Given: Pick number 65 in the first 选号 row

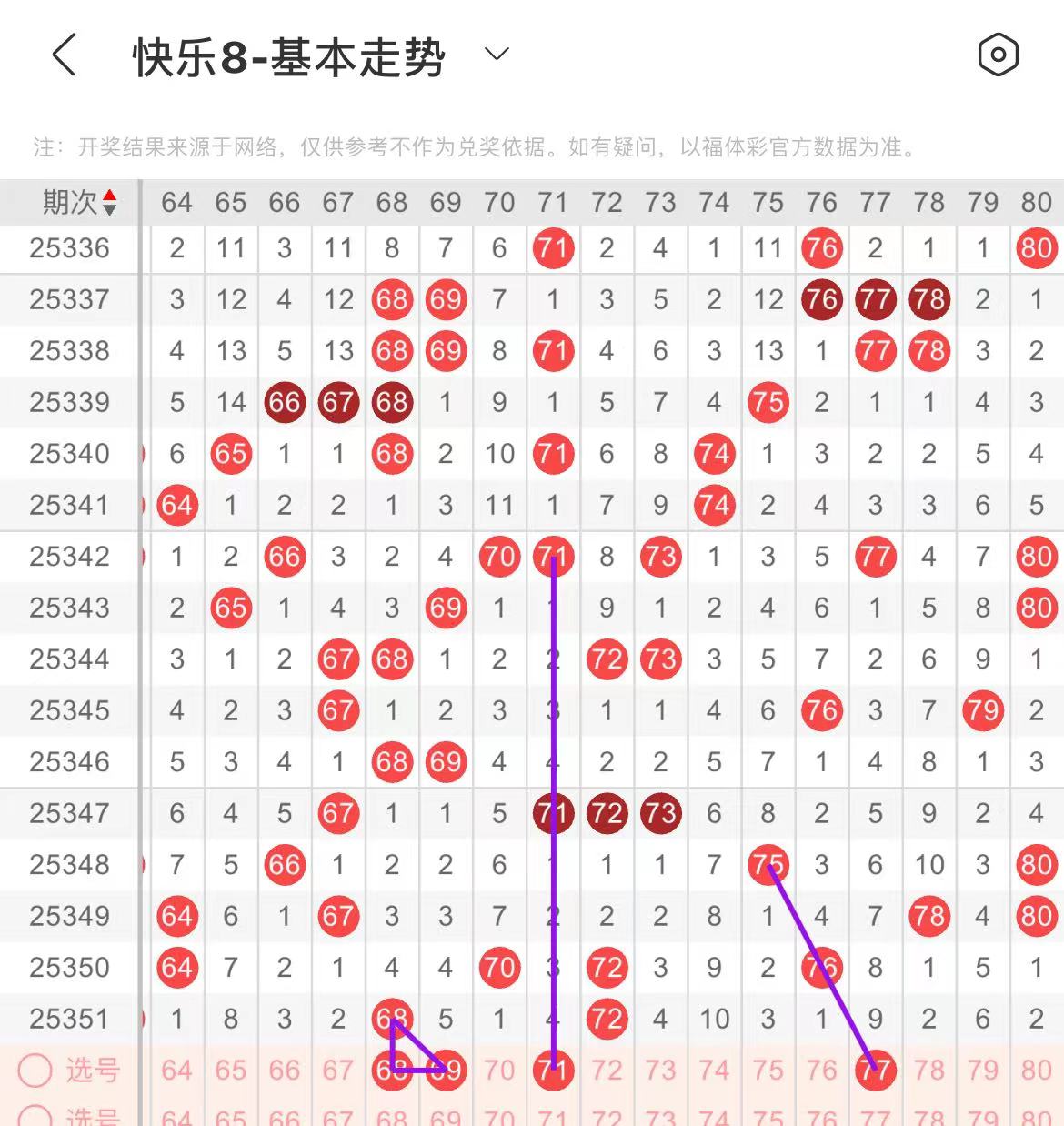Looking at the screenshot, I should tap(231, 1071).
